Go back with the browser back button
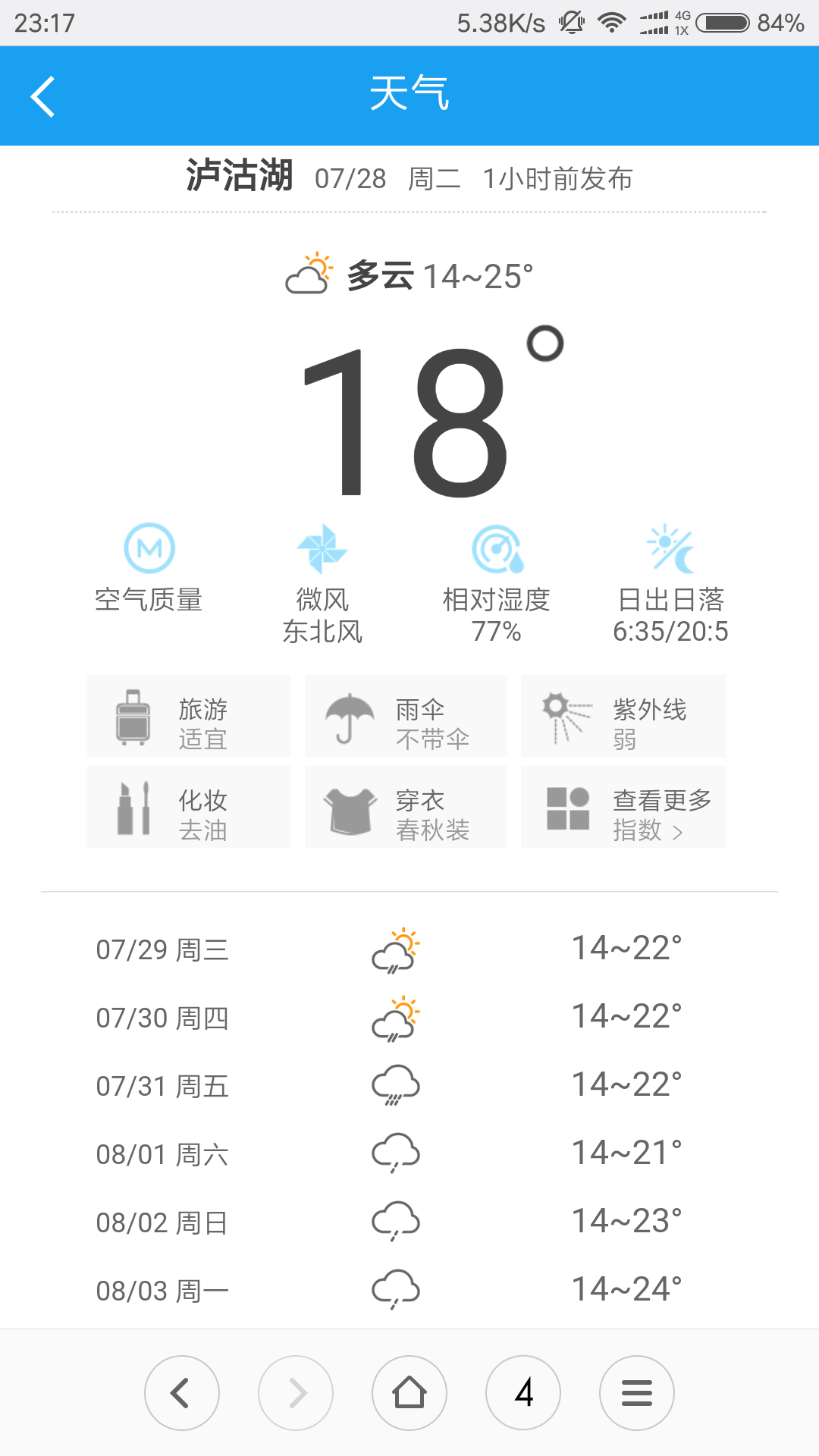The image size is (819, 1456). tap(182, 1393)
